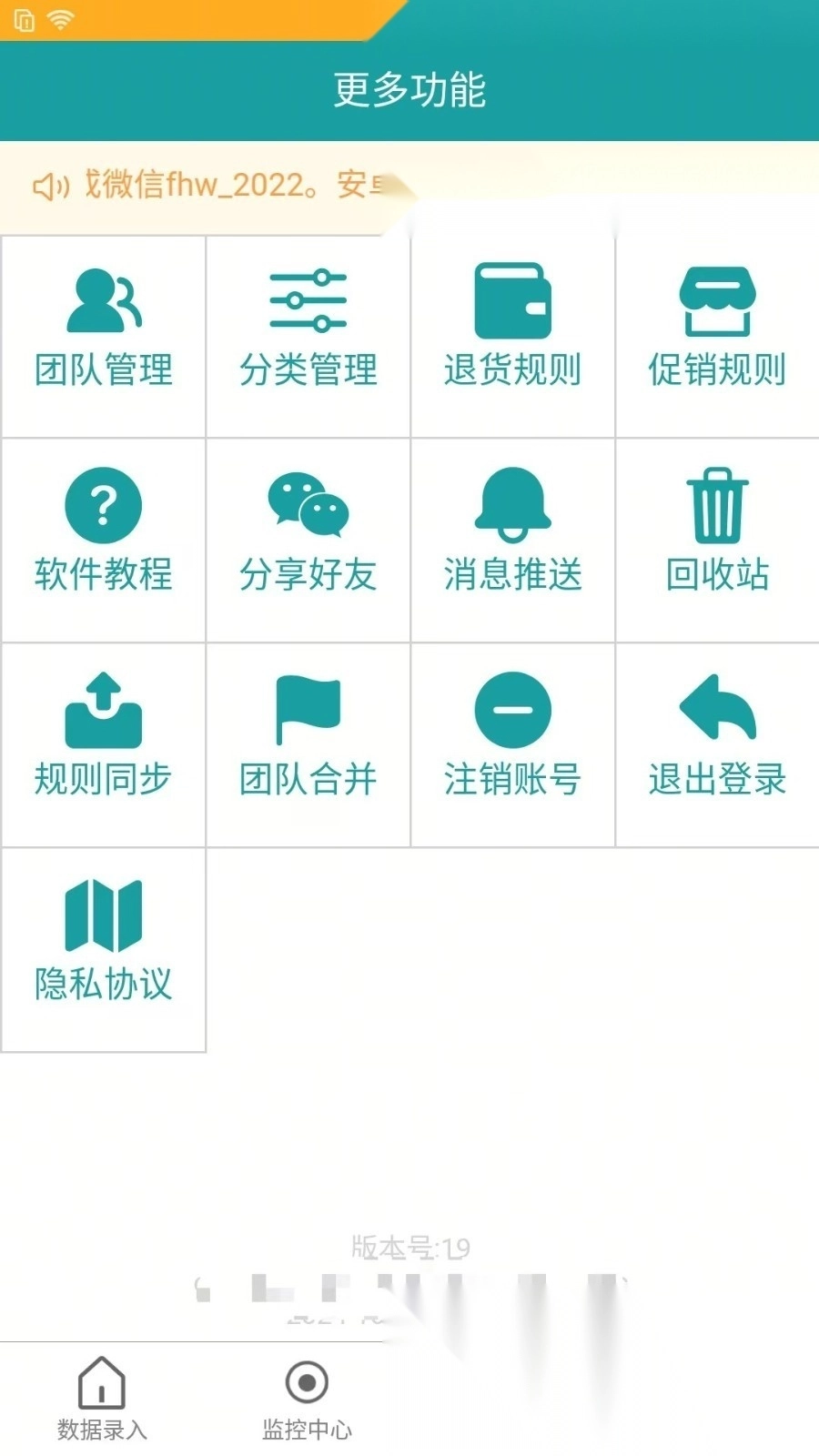The image size is (819, 1456).
Task: Open 消息推送 message push settings
Action: [x=512, y=540]
